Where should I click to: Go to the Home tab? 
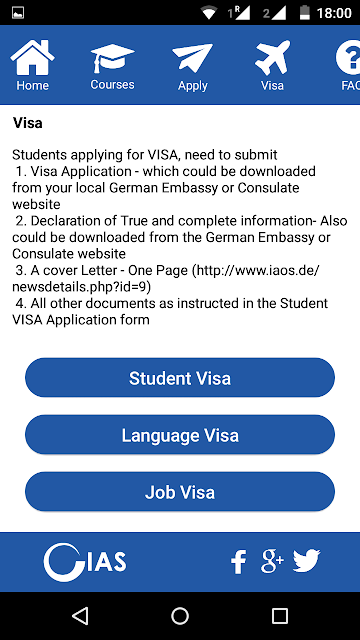(32, 65)
